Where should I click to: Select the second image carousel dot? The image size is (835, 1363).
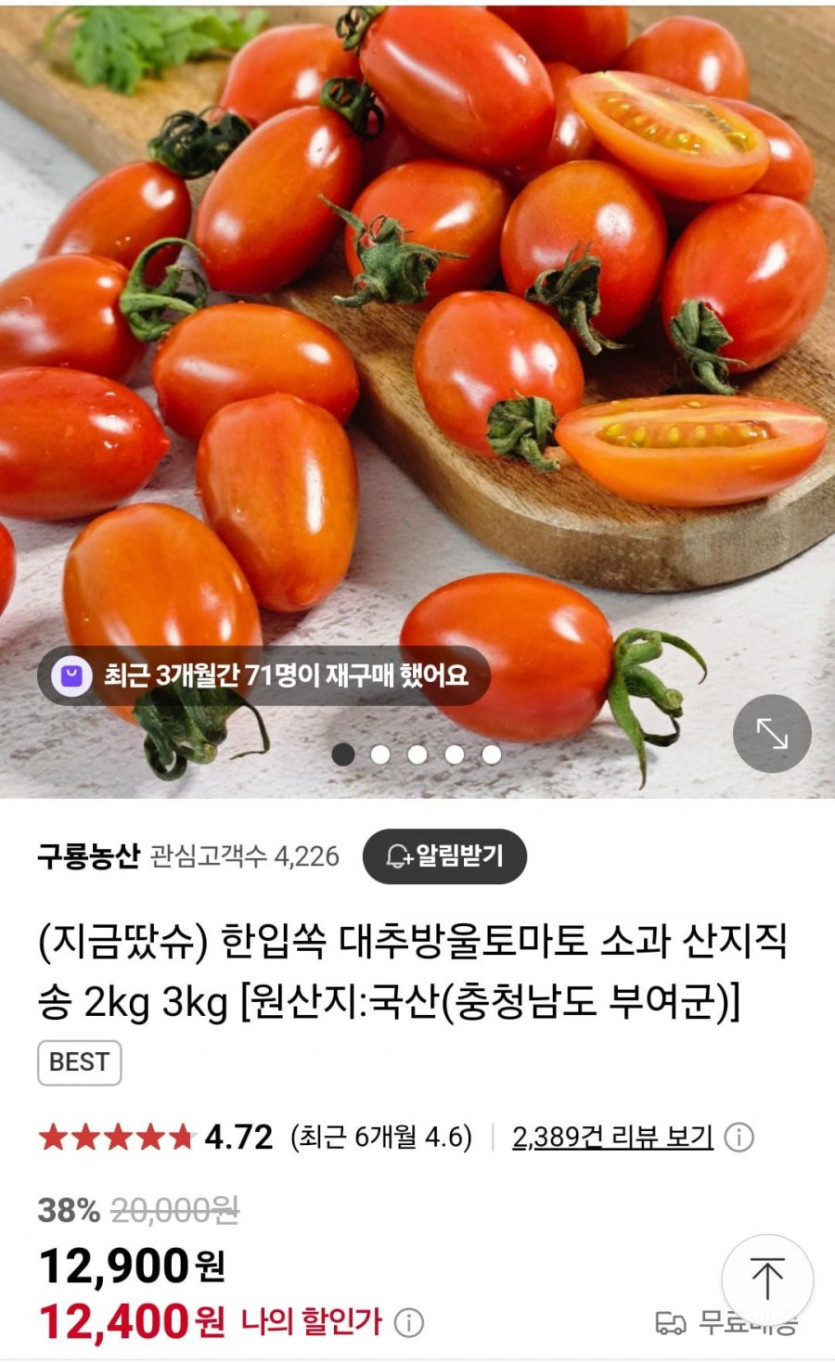[x=379, y=754]
